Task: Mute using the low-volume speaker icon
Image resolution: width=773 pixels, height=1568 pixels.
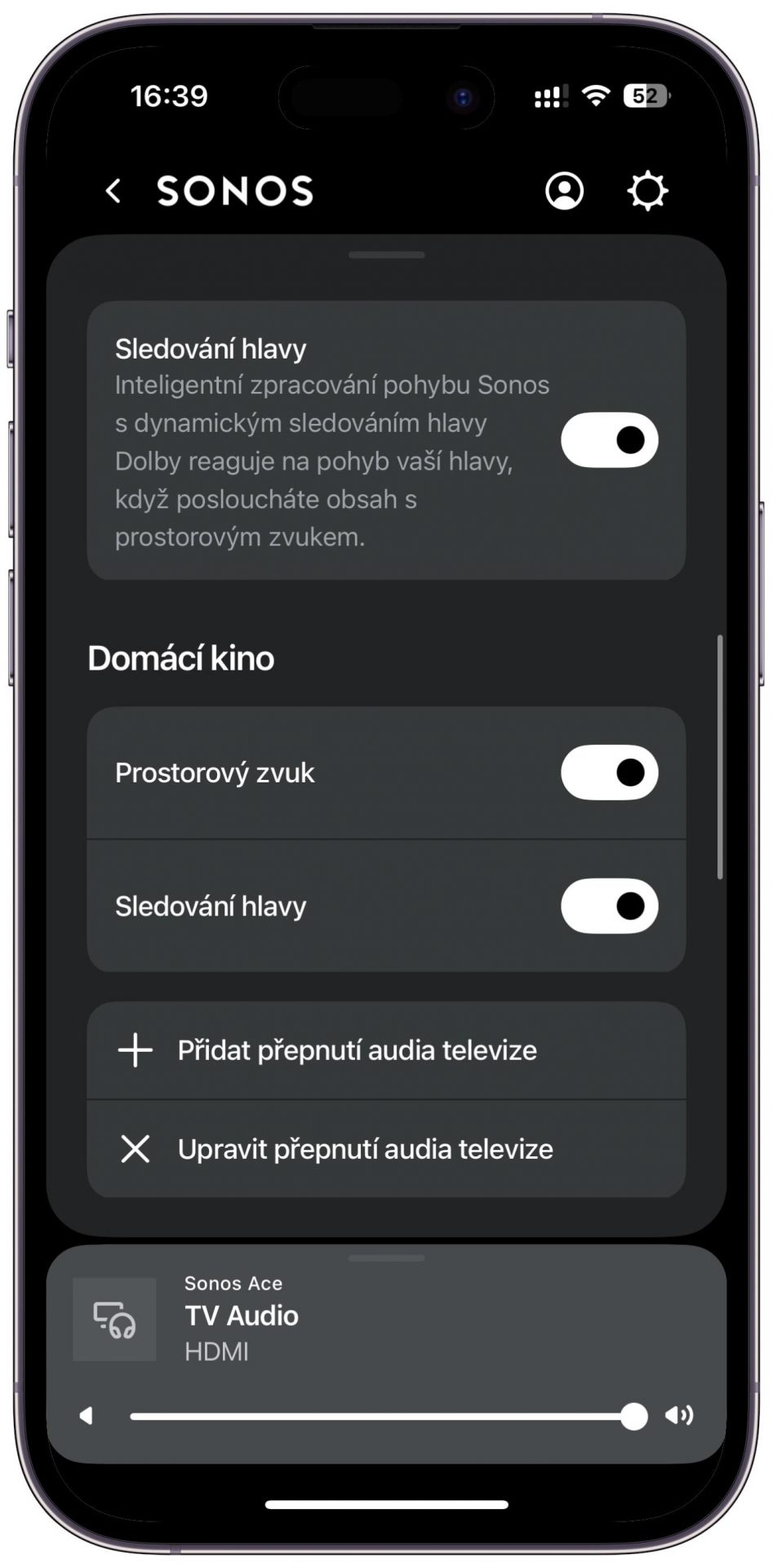Action: coord(87,1415)
